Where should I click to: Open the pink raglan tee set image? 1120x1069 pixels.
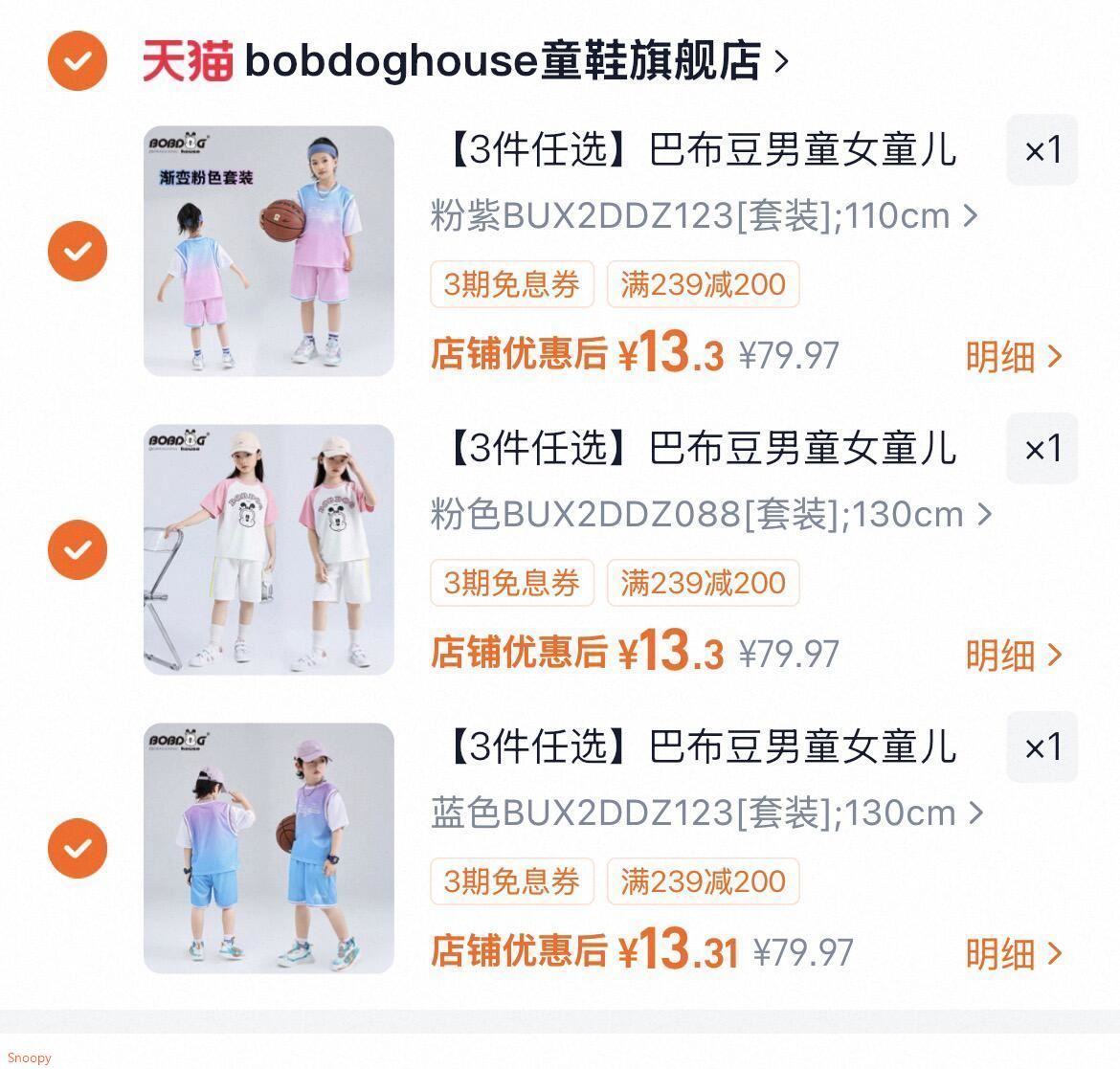(269, 549)
